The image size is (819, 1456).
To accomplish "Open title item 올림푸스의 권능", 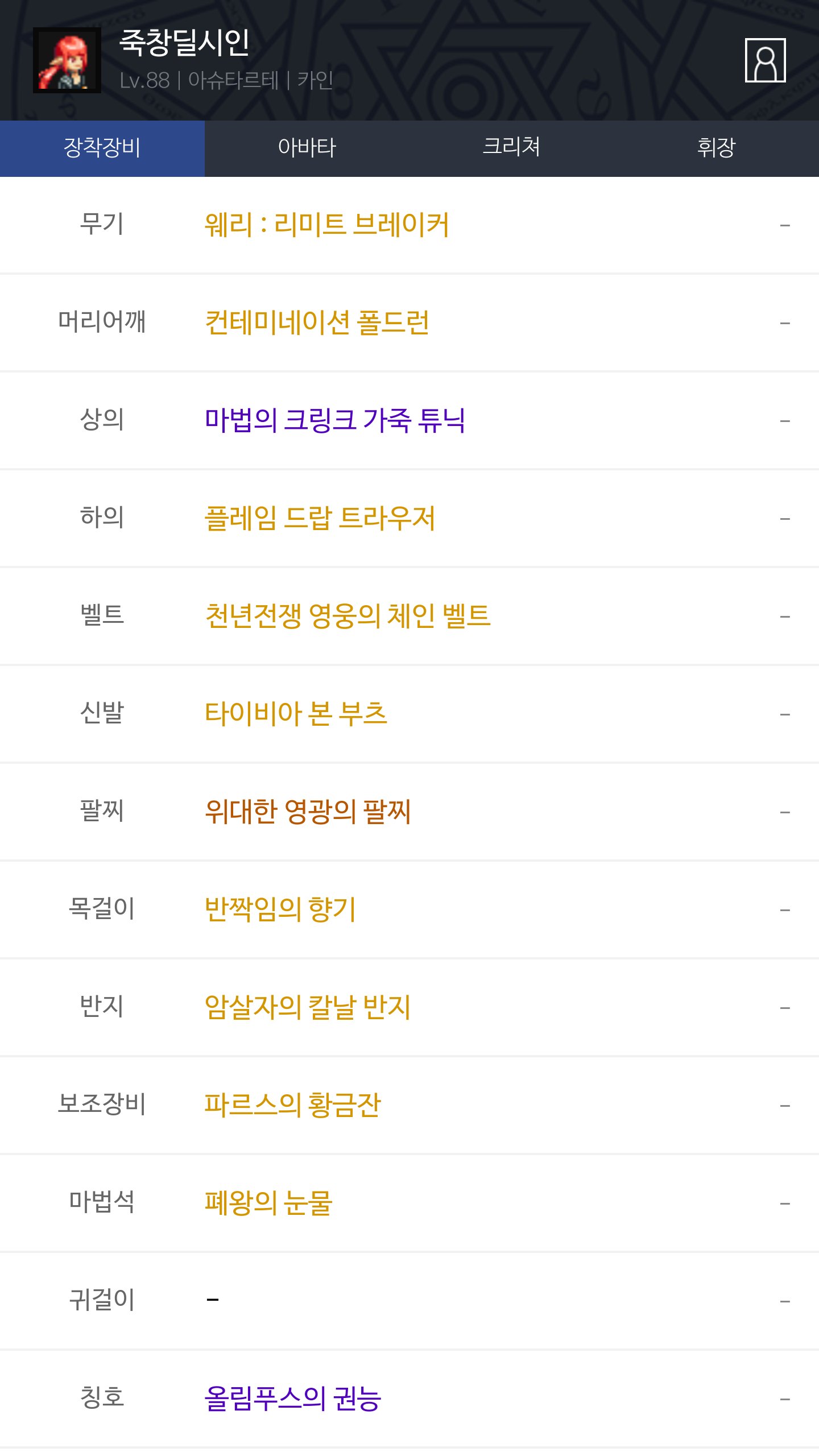I will pyautogui.click(x=292, y=1399).
